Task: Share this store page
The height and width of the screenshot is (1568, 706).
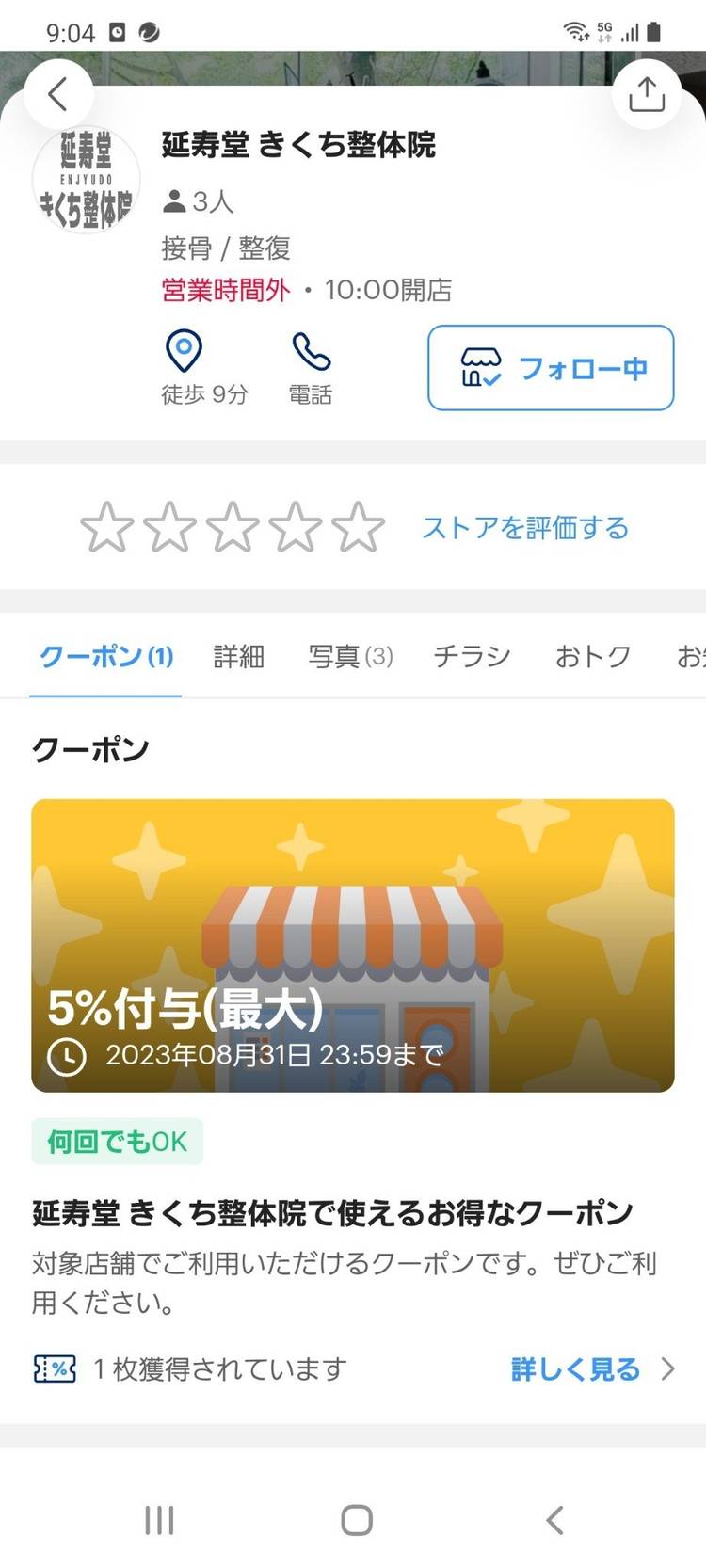Action: pyautogui.click(x=646, y=94)
